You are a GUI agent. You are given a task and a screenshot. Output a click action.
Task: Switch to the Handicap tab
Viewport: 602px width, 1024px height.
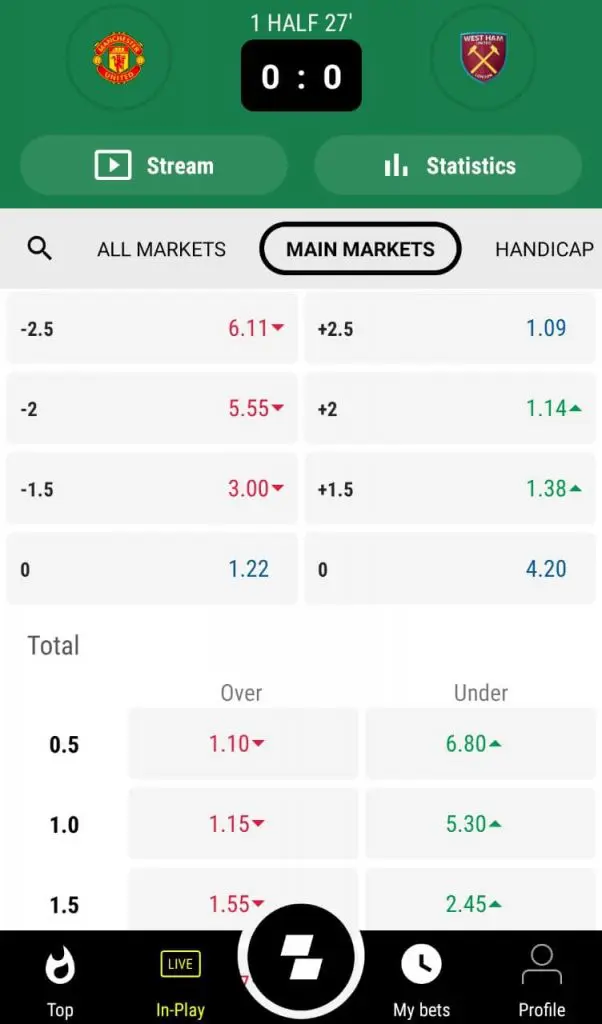coord(545,249)
